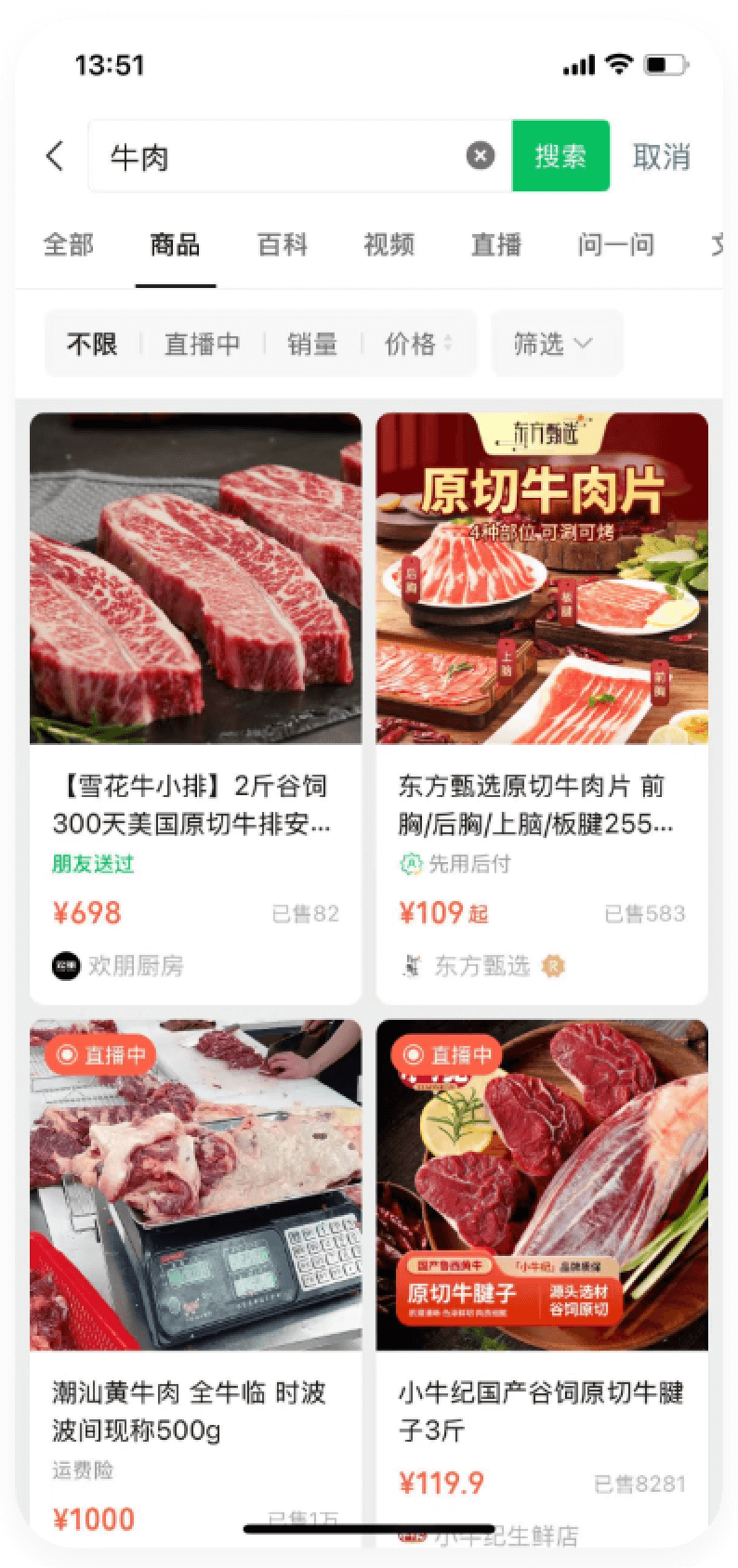Sort results by 销量
This screenshot has width=738, height=1568.
pyautogui.click(x=311, y=344)
